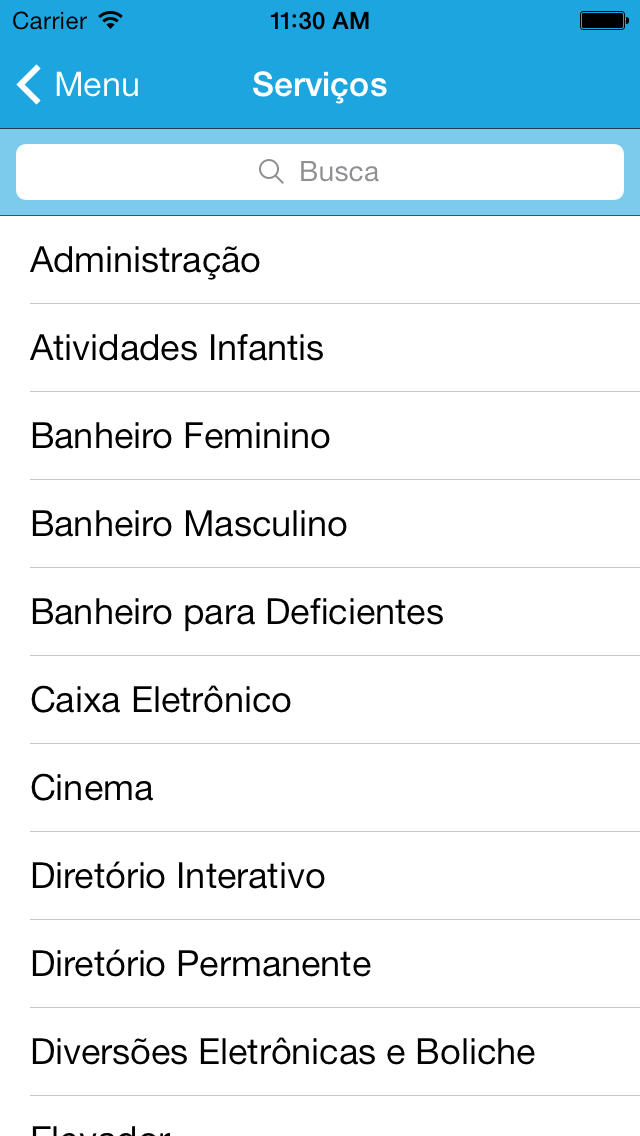
Task: Go back to Menu
Action: 78,85
